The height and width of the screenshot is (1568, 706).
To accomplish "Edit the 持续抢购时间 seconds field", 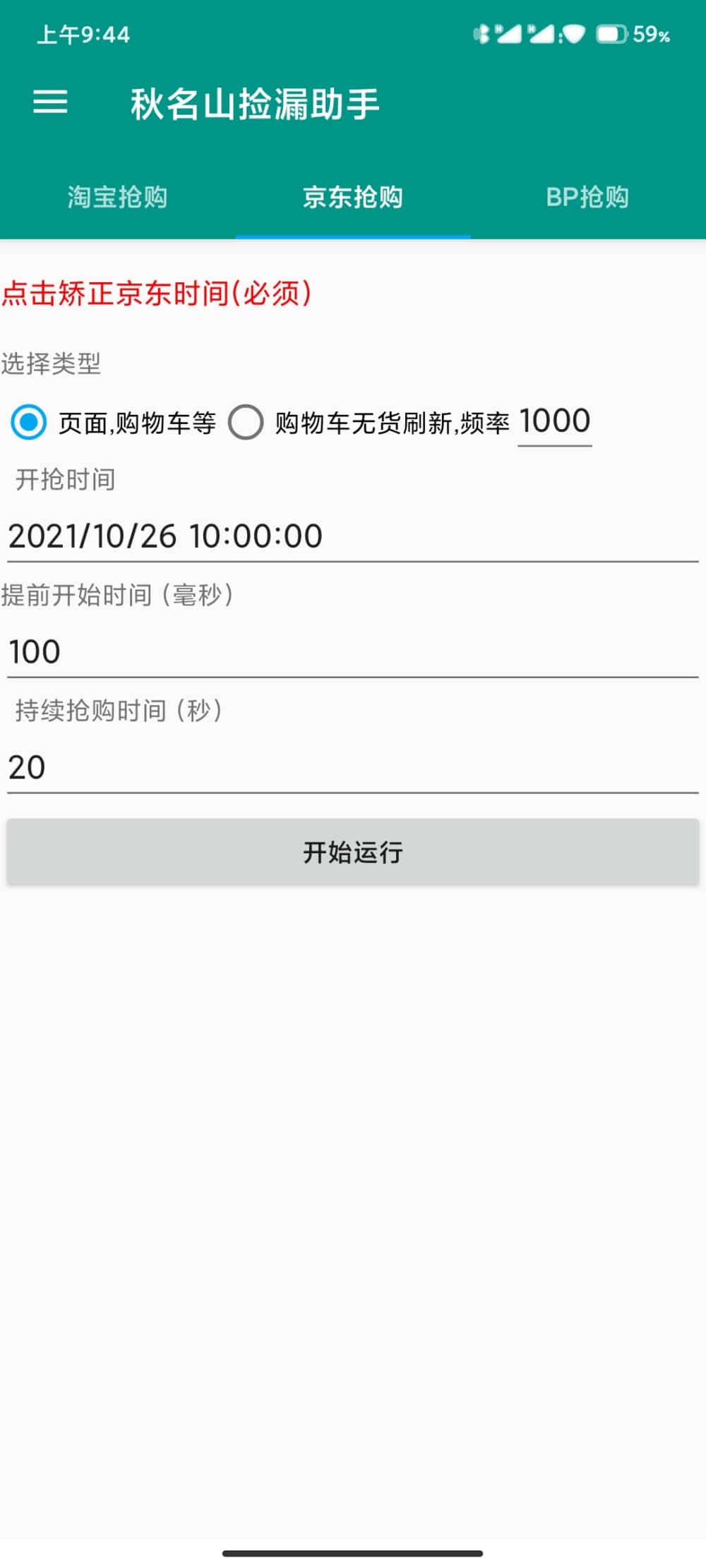I will pyautogui.click(x=352, y=767).
